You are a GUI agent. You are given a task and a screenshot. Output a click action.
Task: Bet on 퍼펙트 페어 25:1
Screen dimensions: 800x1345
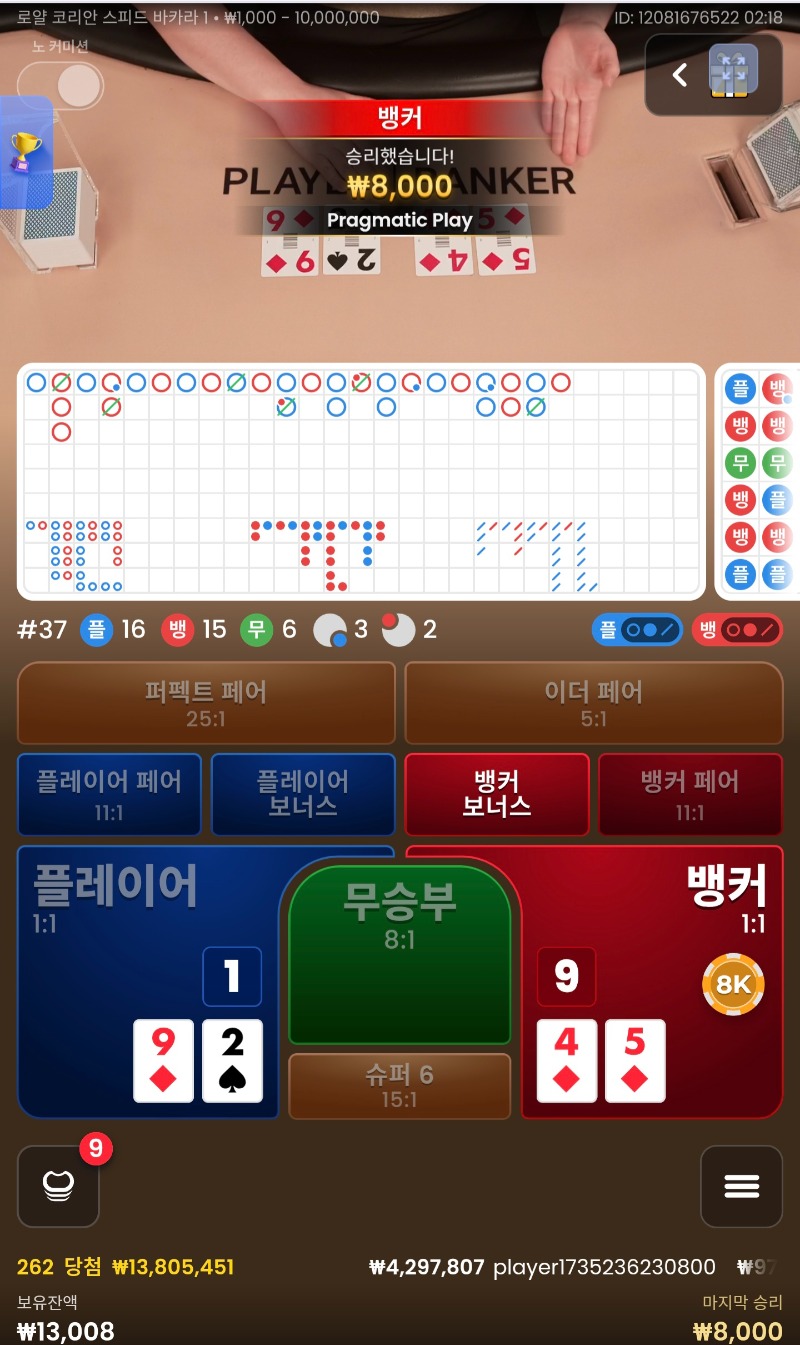point(205,703)
